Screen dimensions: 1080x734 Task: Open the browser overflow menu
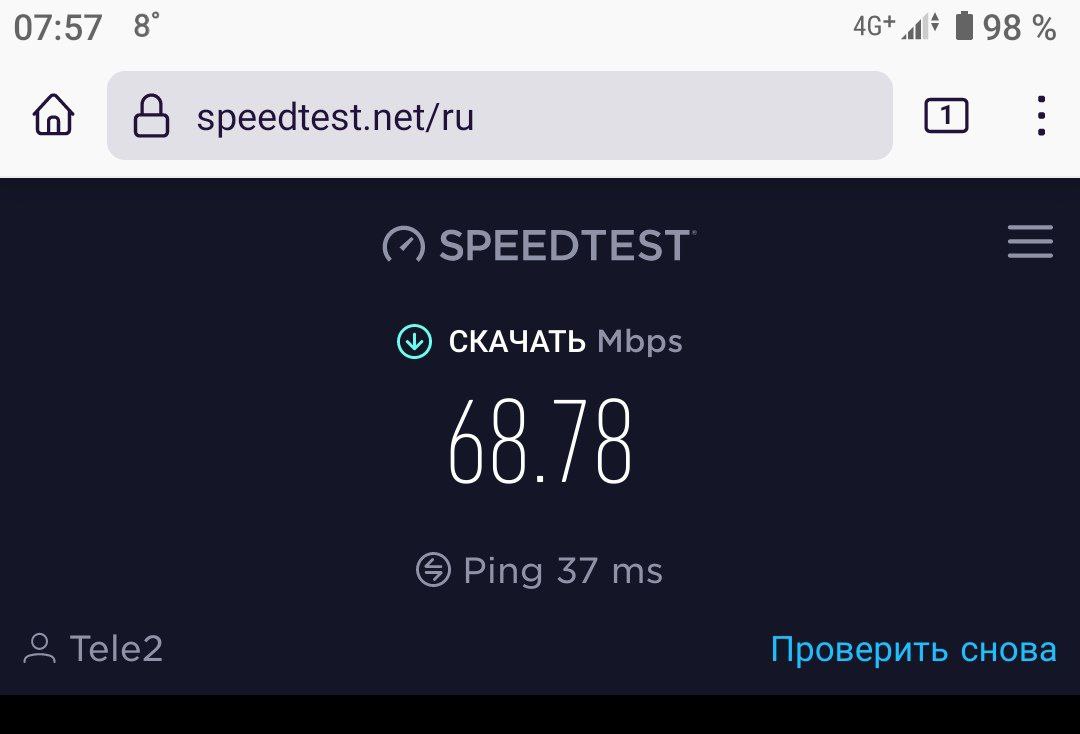tap(1041, 116)
